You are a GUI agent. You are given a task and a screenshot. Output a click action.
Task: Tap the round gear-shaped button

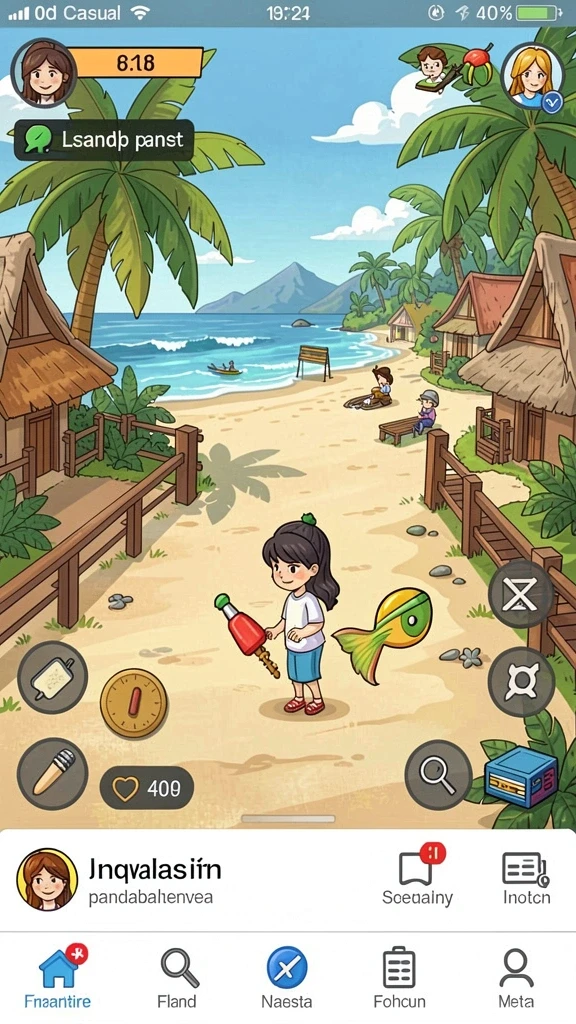521,681
